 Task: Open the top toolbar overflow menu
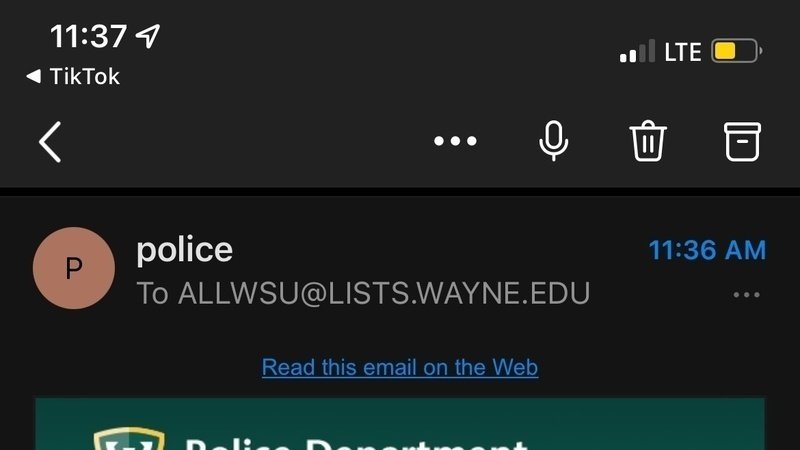click(x=455, y=142)
